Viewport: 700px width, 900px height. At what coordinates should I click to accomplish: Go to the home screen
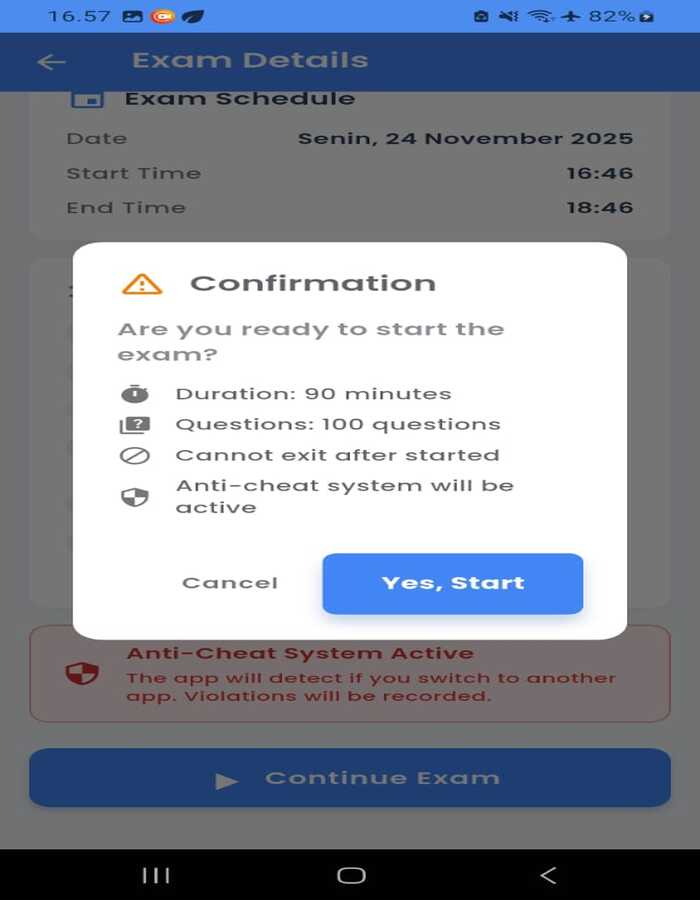pos(351,875)
